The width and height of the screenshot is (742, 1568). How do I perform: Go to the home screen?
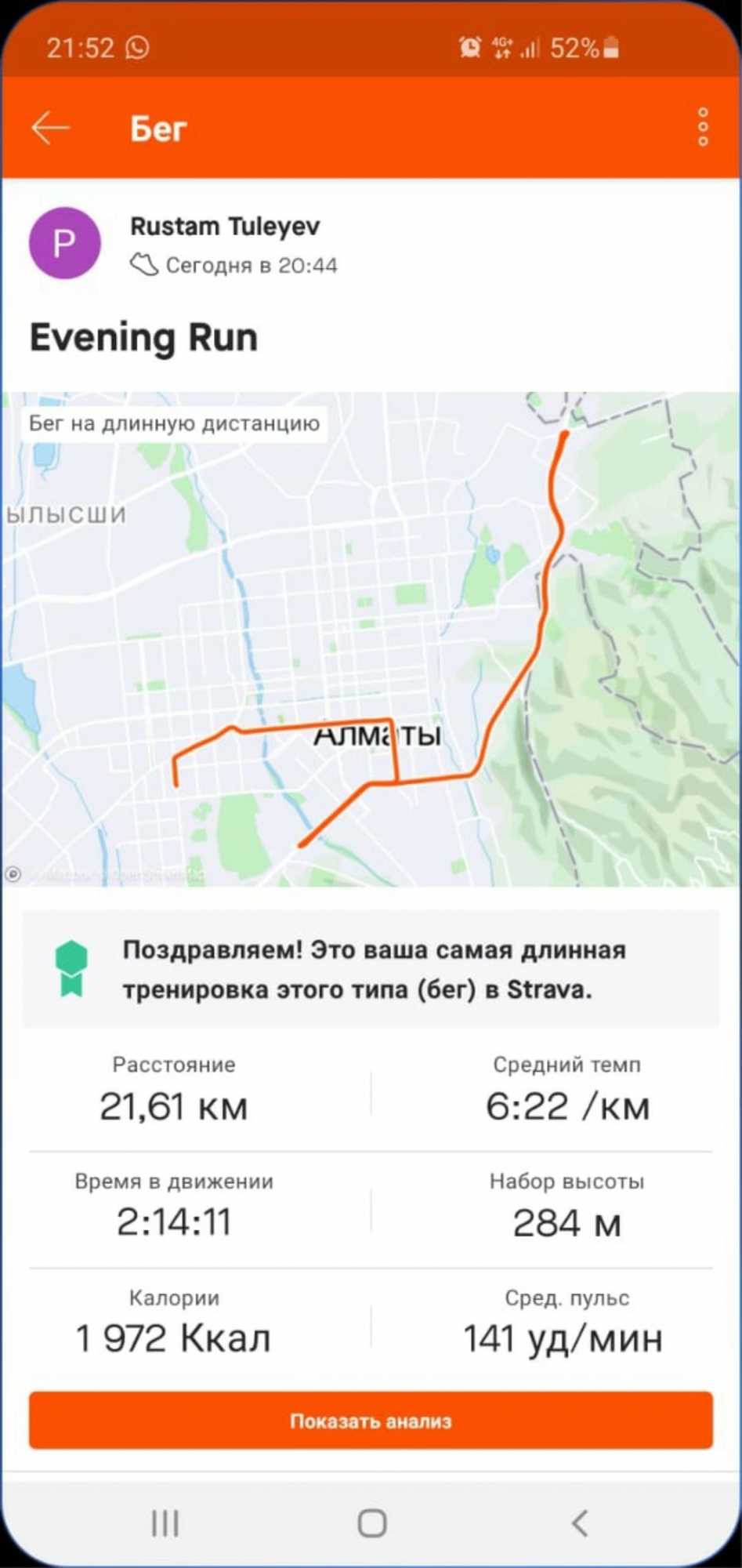(371, 1523)
